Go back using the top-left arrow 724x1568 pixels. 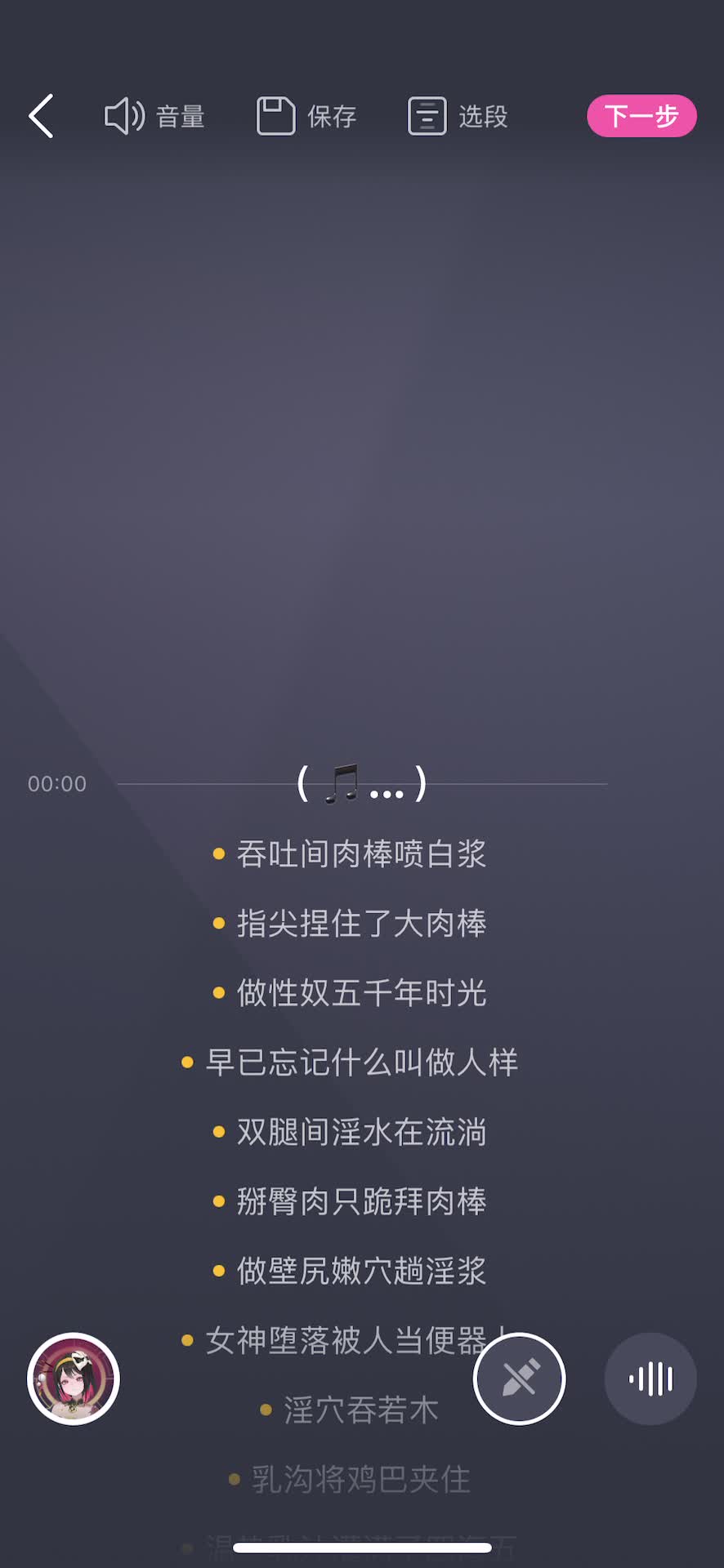[42, 116]
